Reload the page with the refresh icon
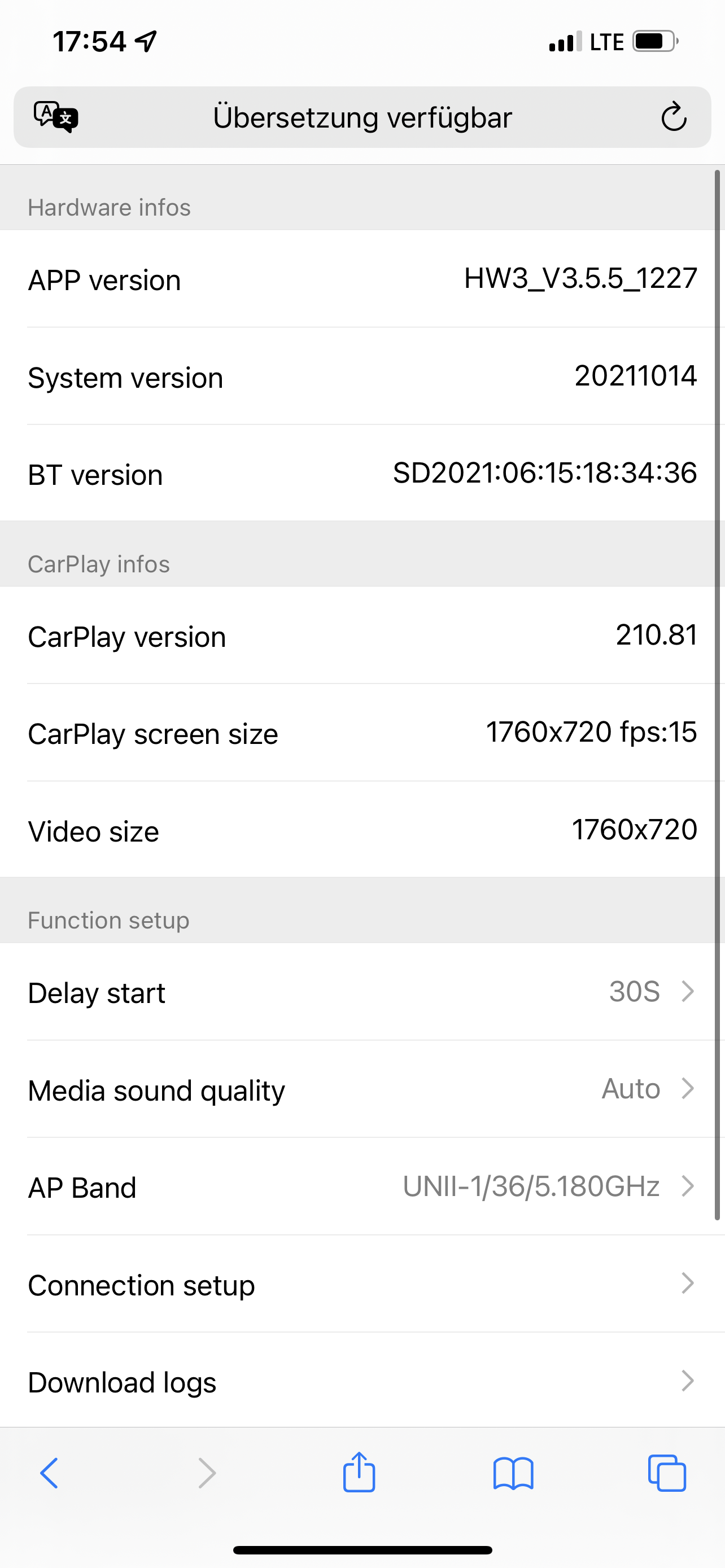725x1568 pixels. tap(674, 117)
